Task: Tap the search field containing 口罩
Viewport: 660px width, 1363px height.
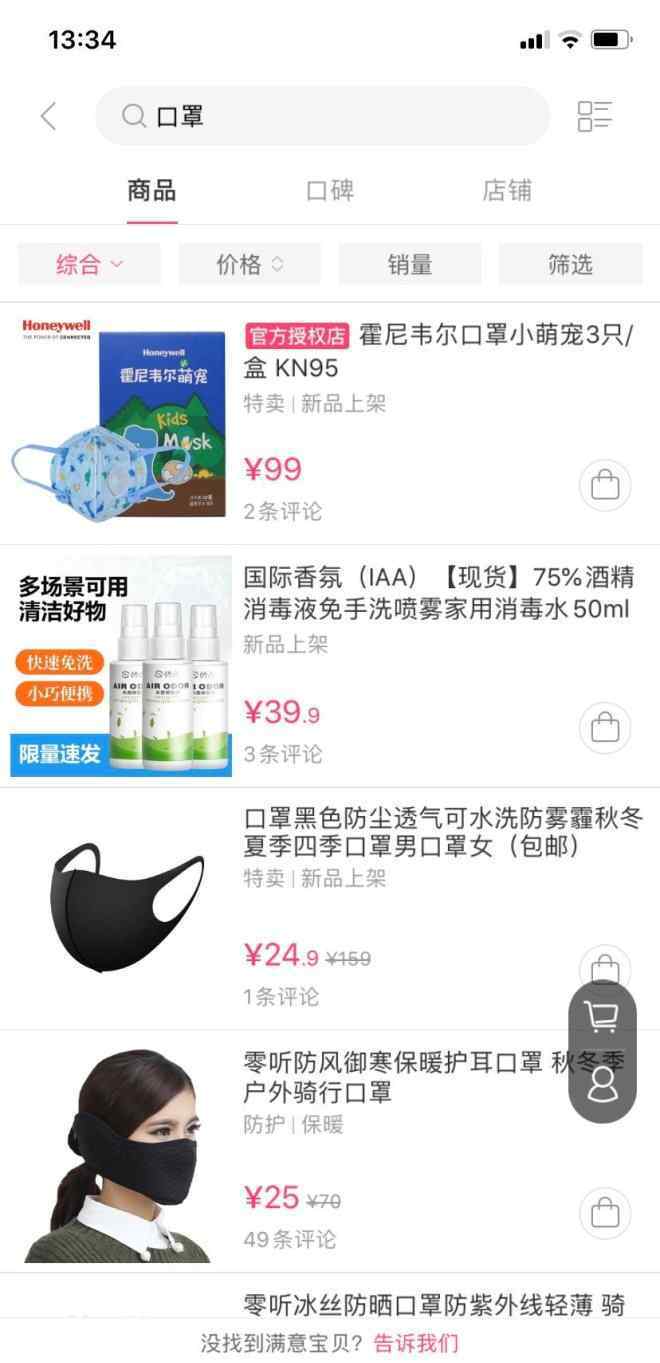Action: click(322, 116)
